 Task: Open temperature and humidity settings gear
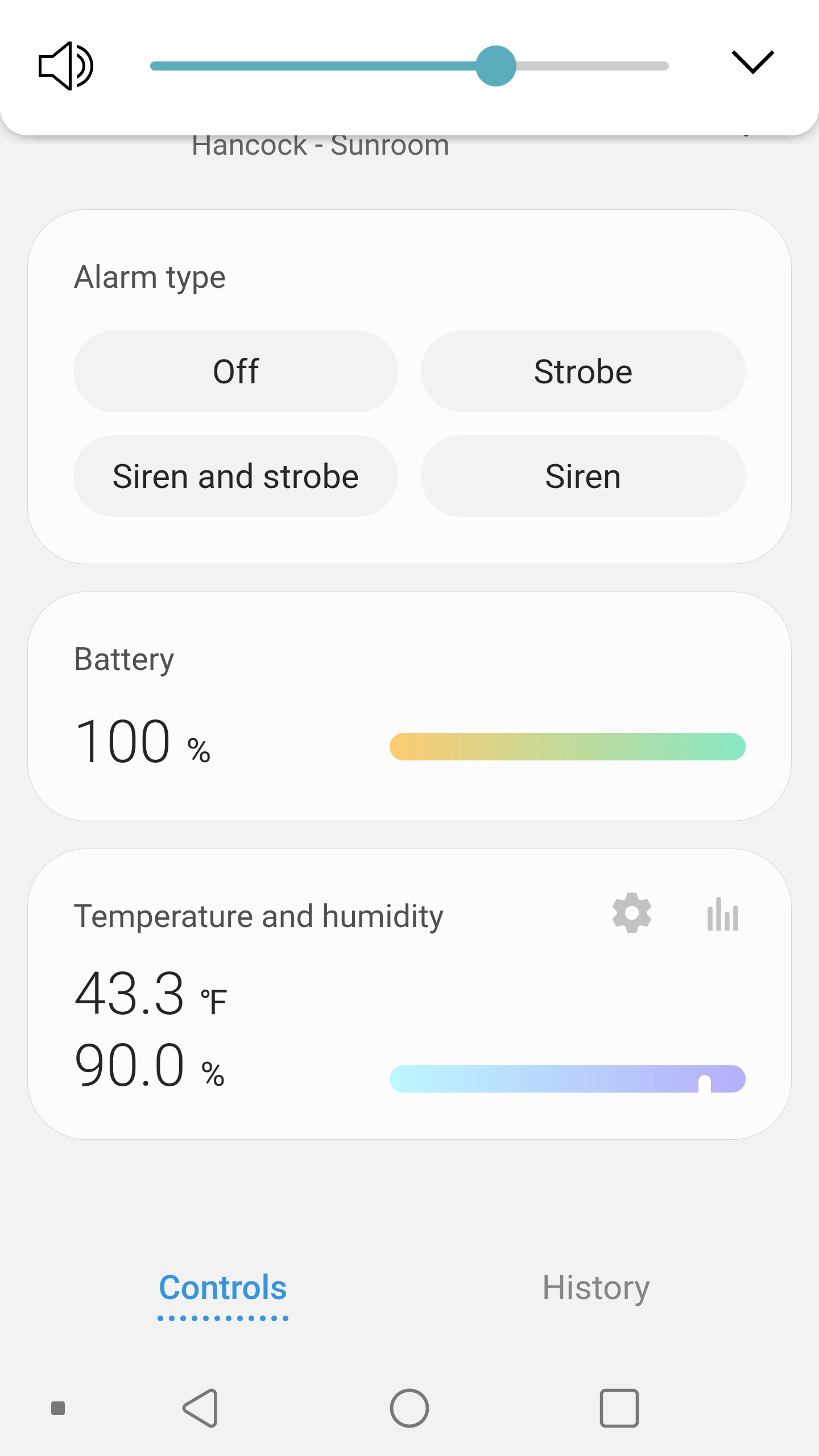[631, 913]
